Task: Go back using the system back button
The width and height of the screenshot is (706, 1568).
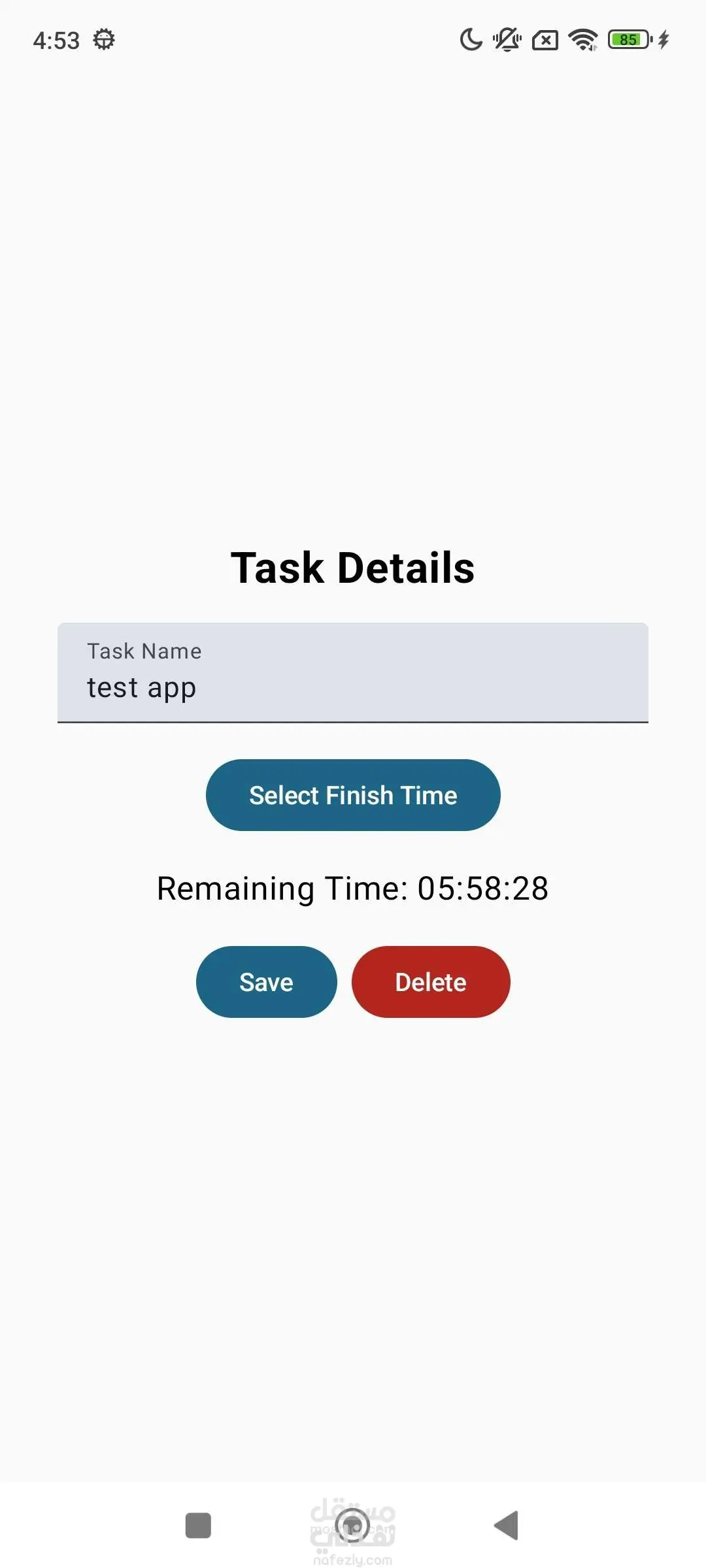Action: click(507, 1526)
